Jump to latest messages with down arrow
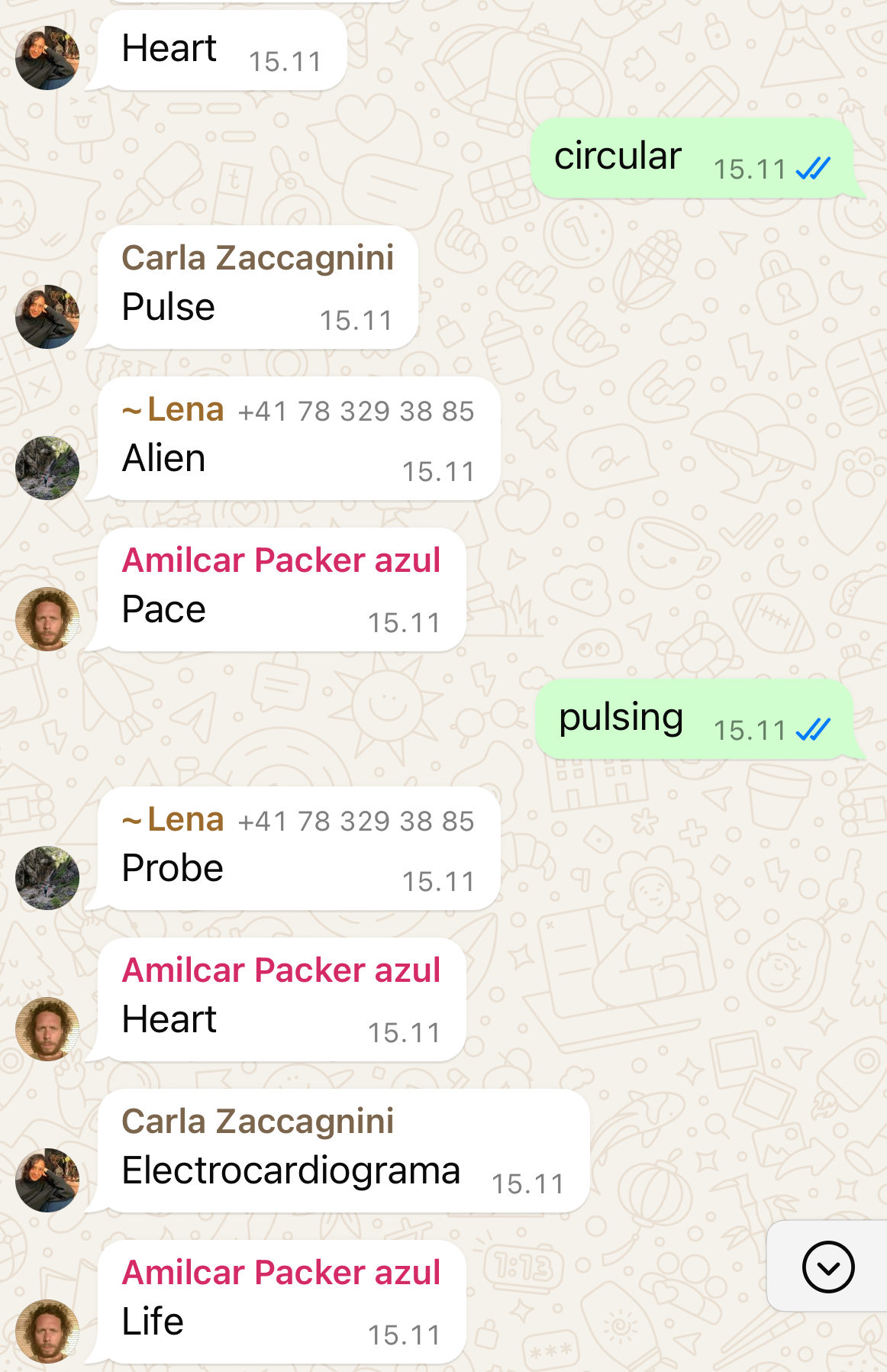Viewport: 887px width, 1372px height. [x=827, y=1267]
